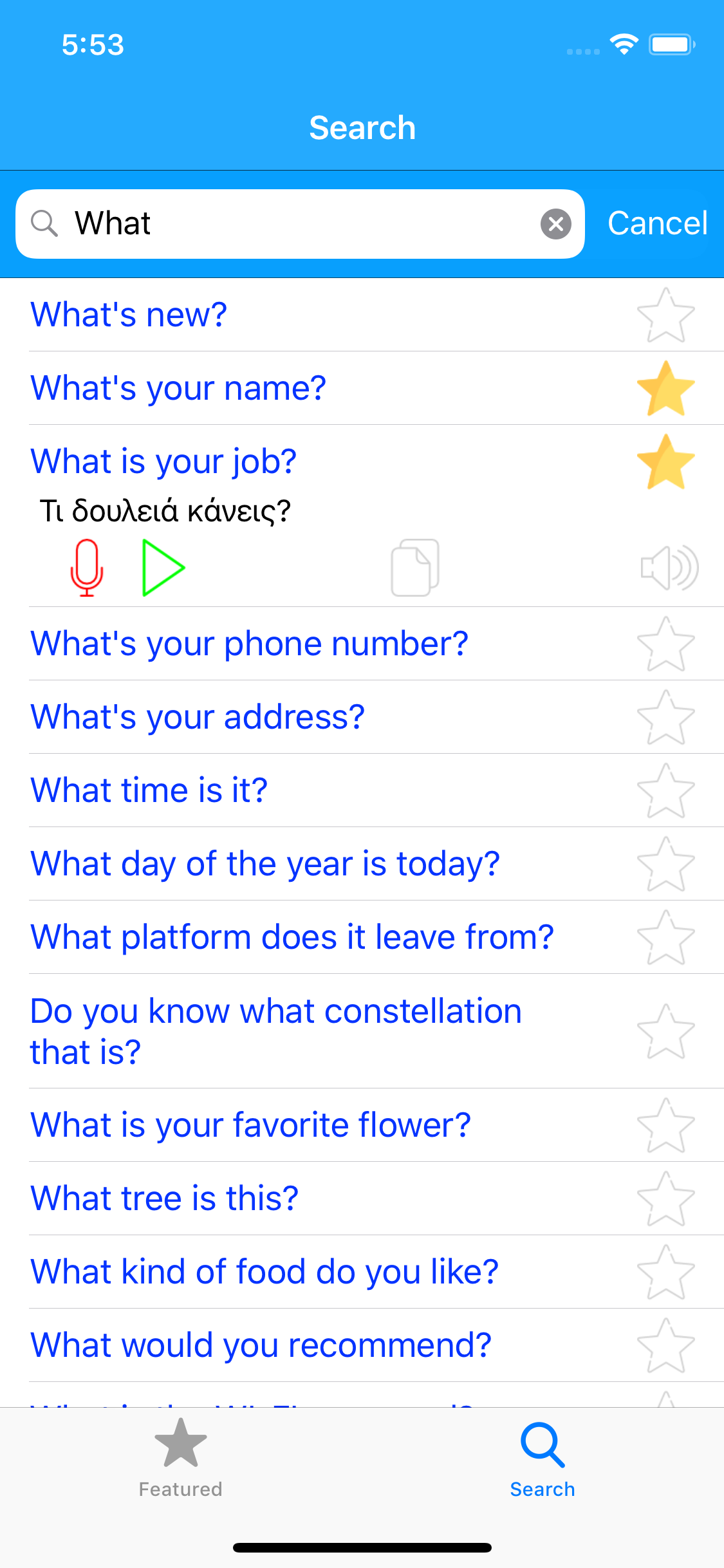This screenshot has width=724, height=1568.
Task: Open "What platform does it leave from?"
Action: (x=292, y=937)
